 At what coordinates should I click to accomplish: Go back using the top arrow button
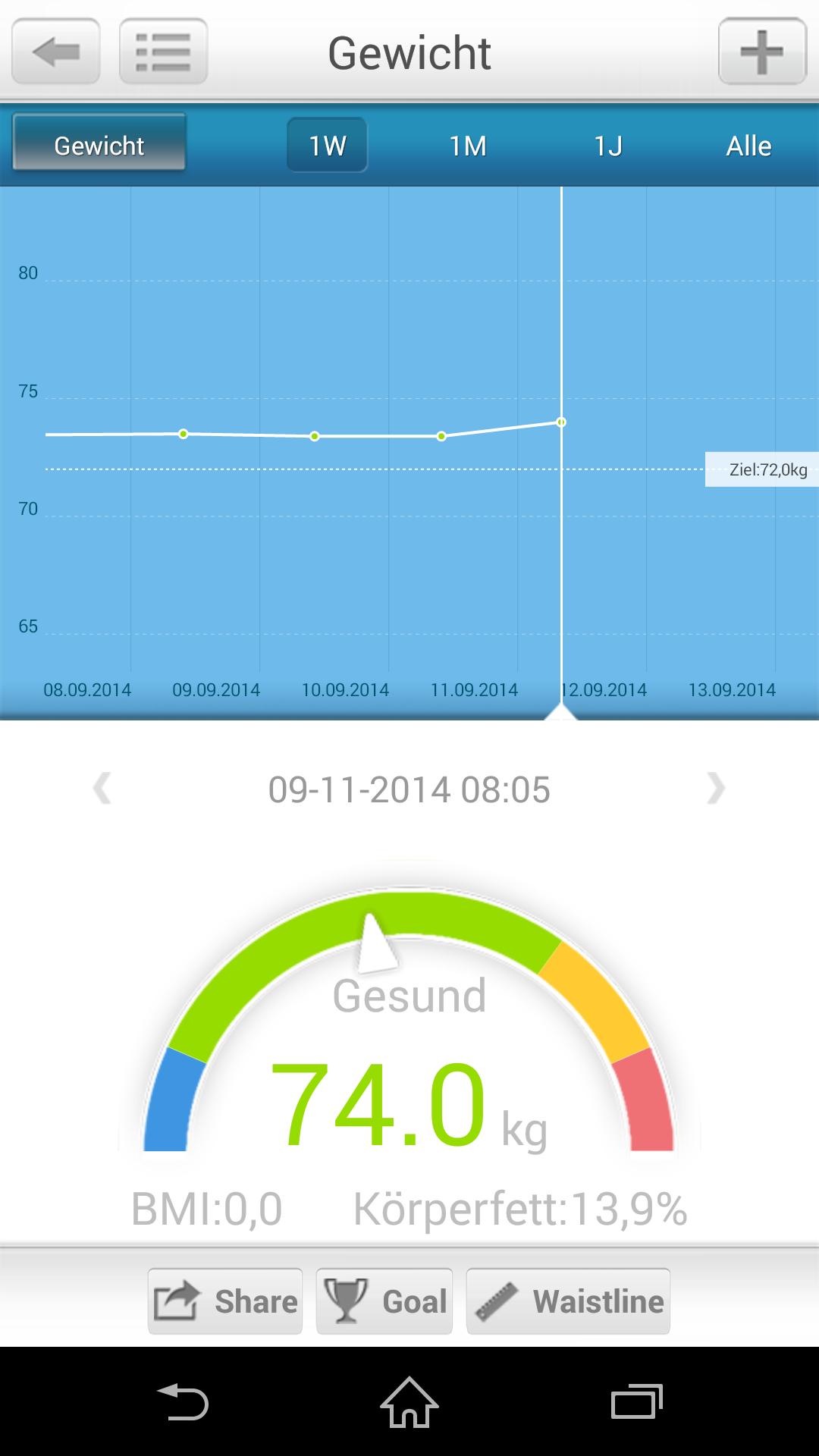tap(56, 52)
